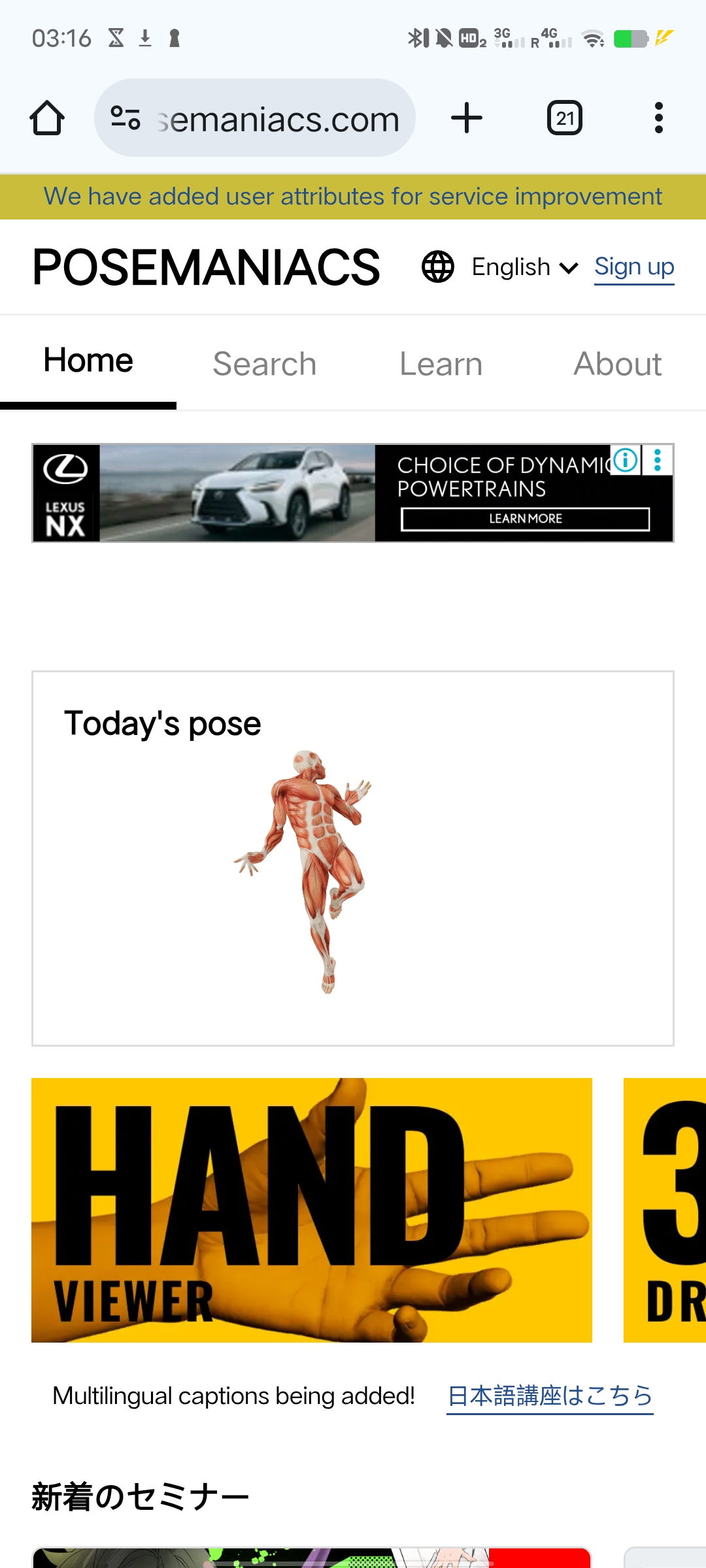Open the Hand Viewer banner
Screen dimensions: 706x1568
click(312, 1210)
